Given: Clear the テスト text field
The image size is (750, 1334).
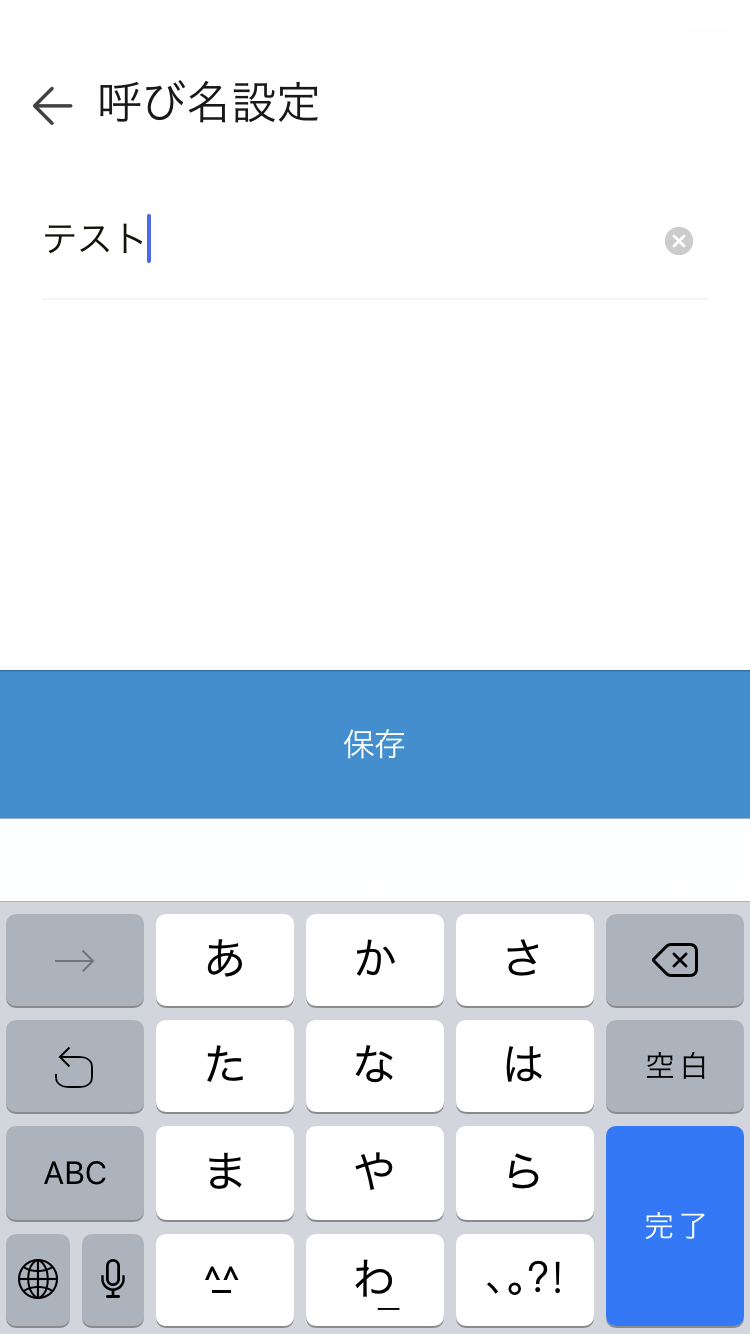Looking at the screenshot, I should pyautogui.click(x=679, y=241).
